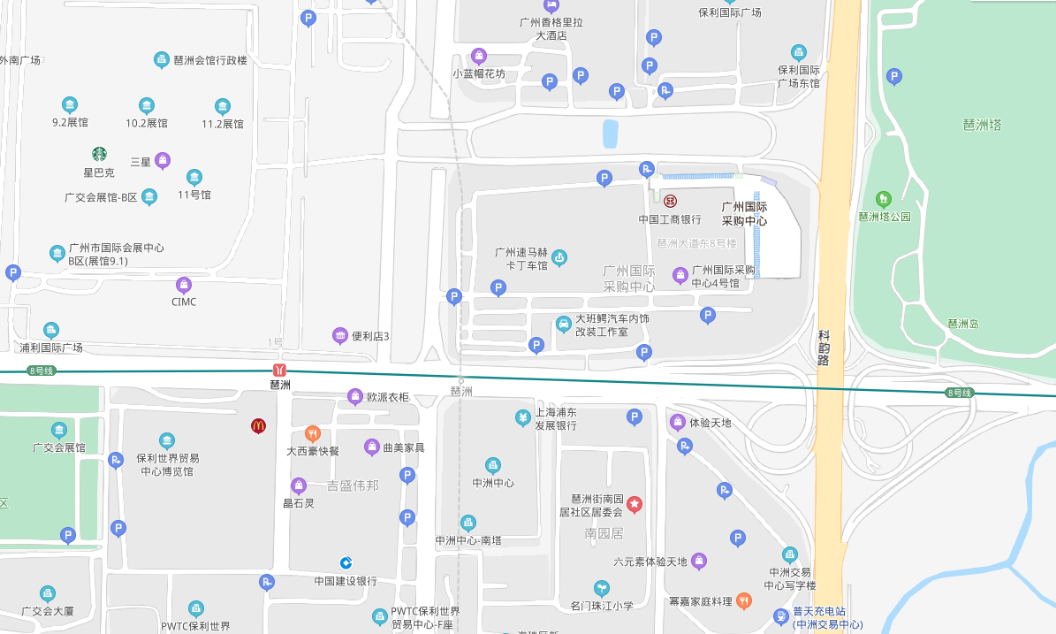Open the 小蓝帽花坊 shop marker
Screen dimensions: 1056x634
pyautogui.click(x=479, y=56)
